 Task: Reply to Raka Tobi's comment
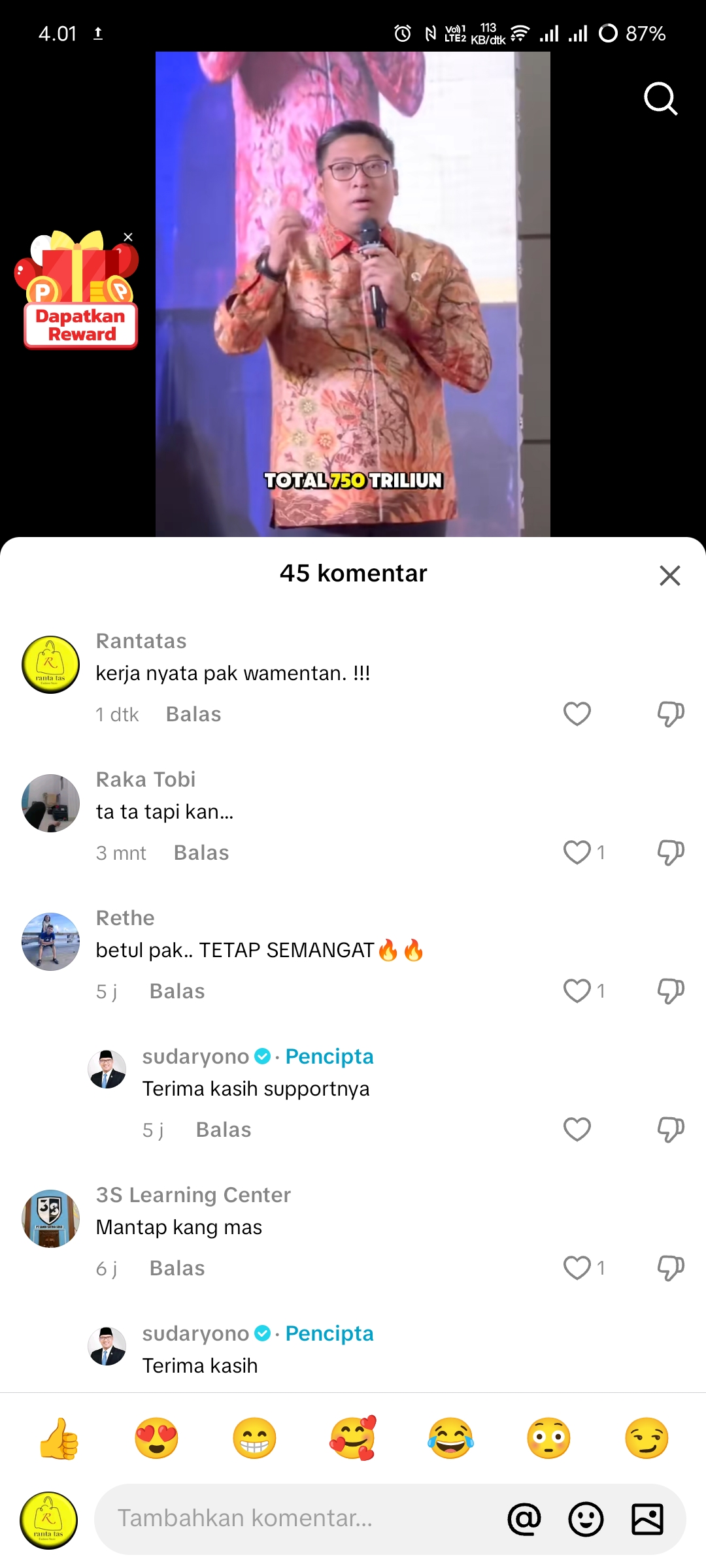[201, 853]
